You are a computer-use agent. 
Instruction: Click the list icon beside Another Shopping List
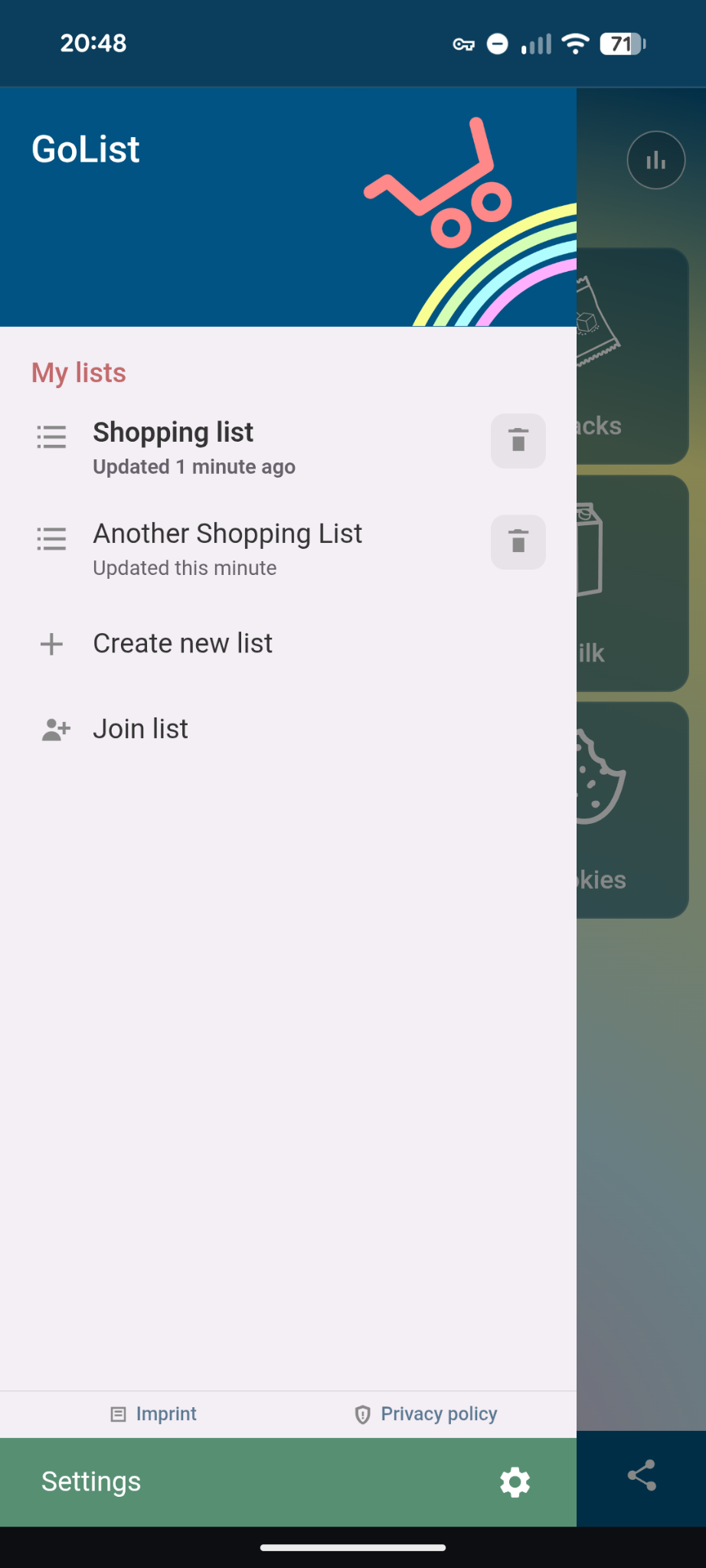(x=51, y=539)
